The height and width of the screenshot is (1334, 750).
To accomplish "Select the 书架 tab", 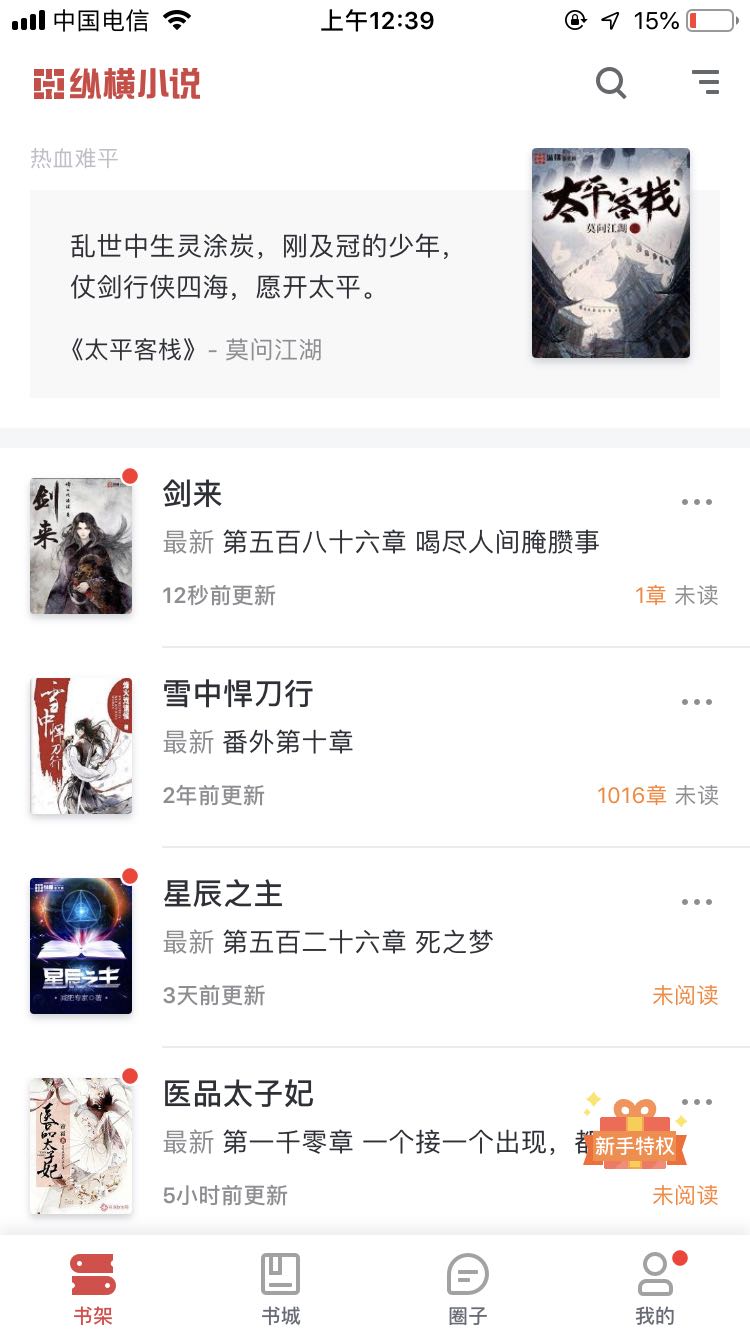I will pyautogui.click(x=93, y=1288).
